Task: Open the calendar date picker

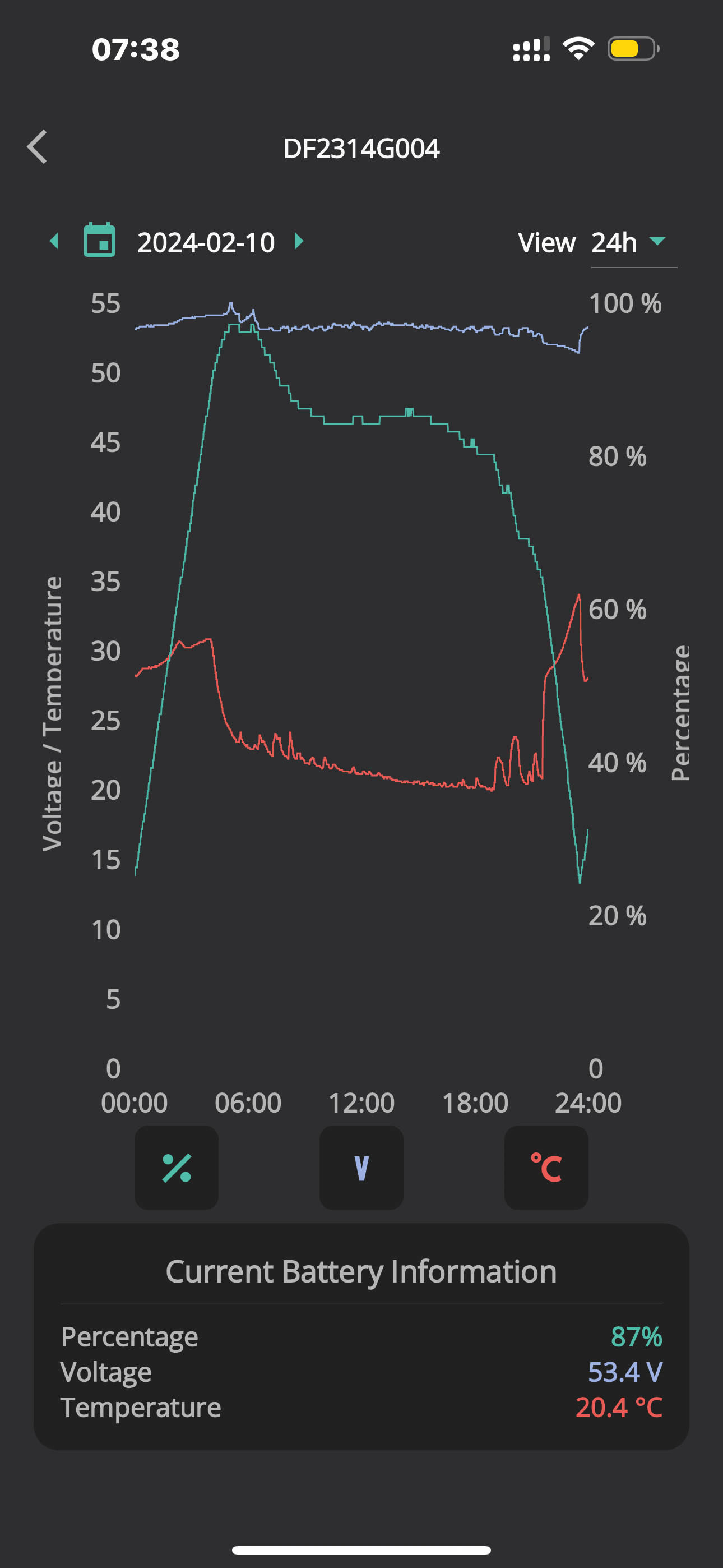Action: point(99,240)
